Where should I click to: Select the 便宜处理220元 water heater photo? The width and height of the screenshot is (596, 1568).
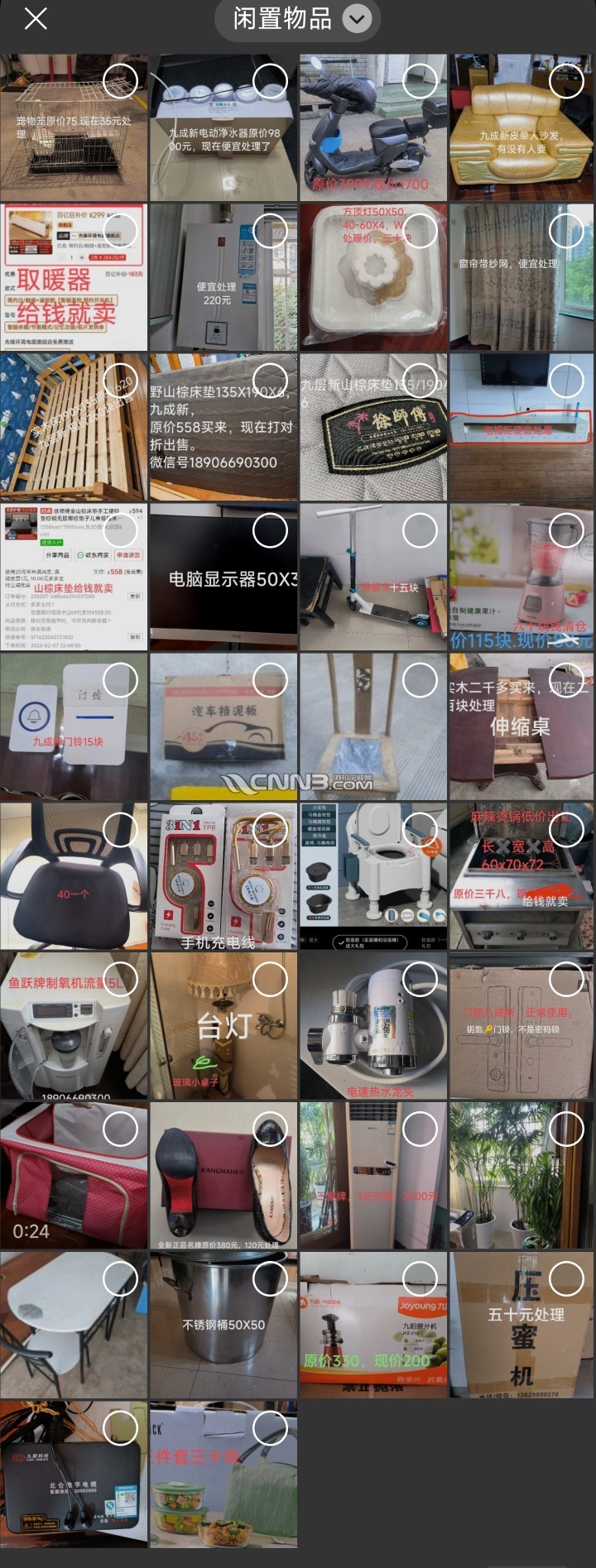pyautogui.click(x=270, y=231)
